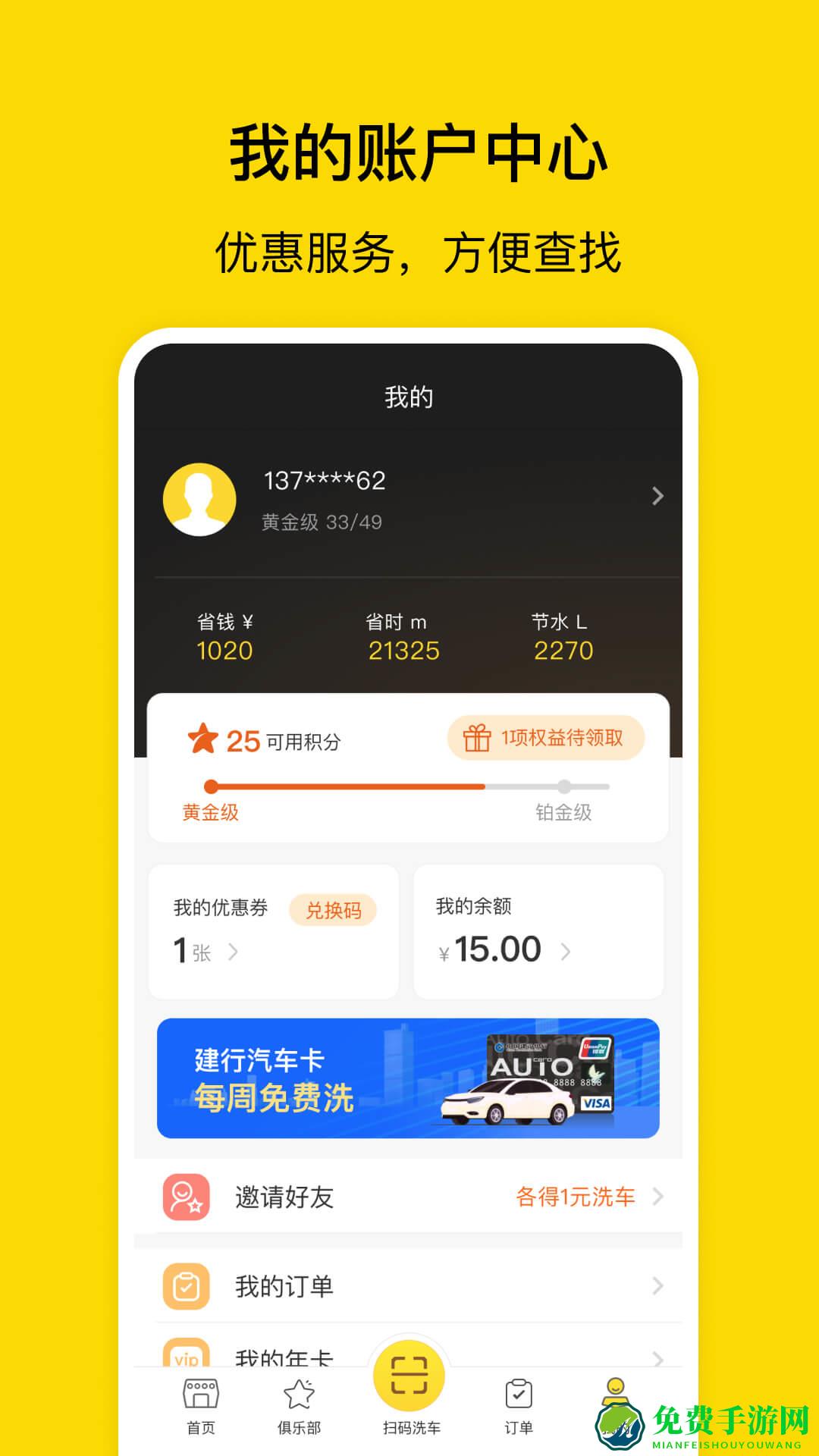Open the 建行汽车卡 free wash banner
This screenshot has height=1456, width=819.
409,1077
